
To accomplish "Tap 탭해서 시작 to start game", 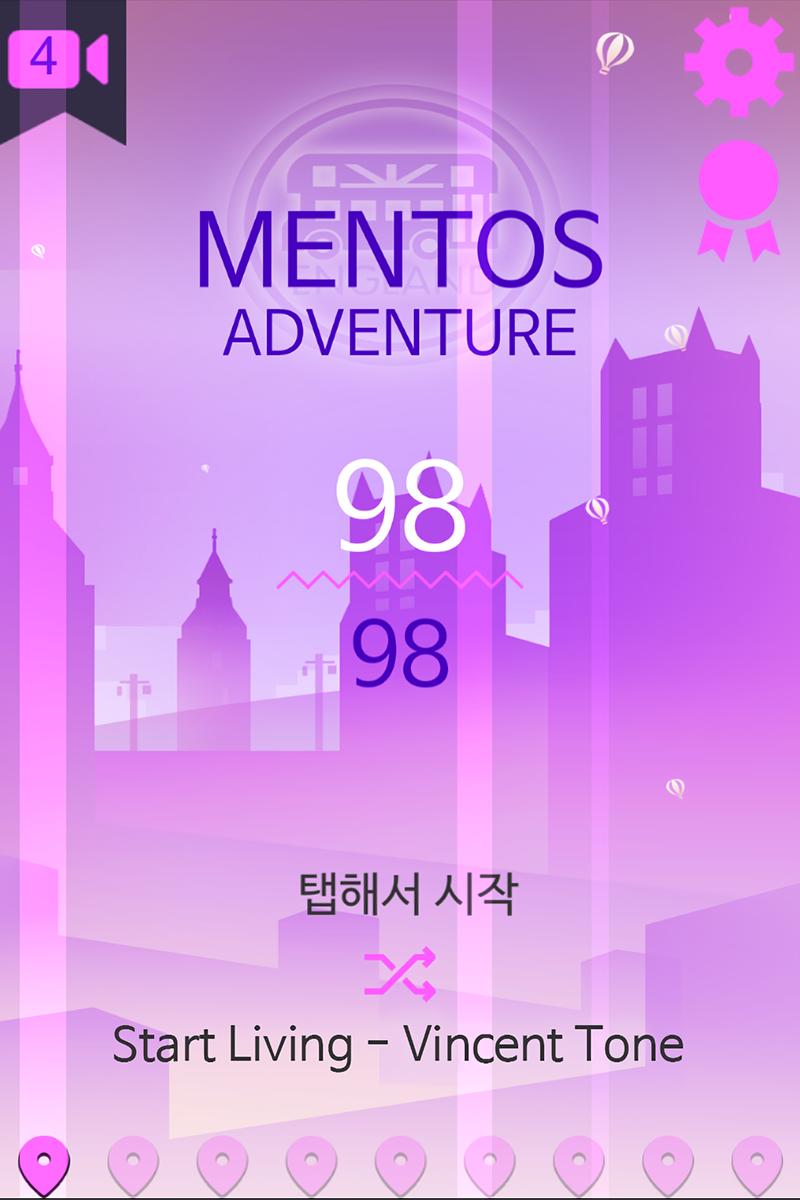I will click(x=407, y=893).
